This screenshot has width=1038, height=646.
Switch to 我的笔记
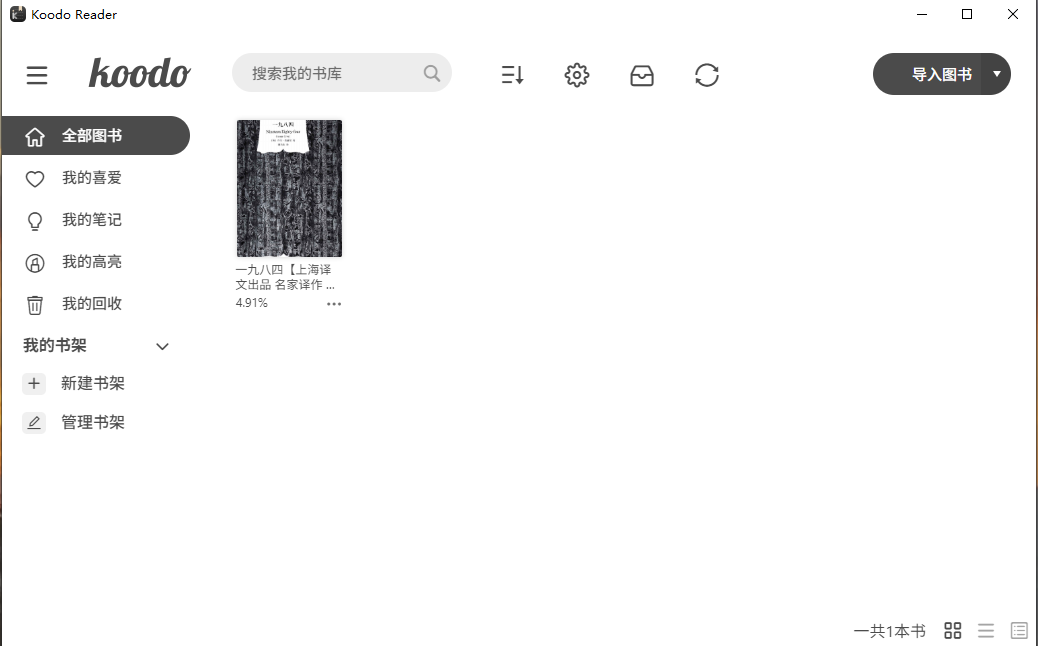(x=91, y=220)
